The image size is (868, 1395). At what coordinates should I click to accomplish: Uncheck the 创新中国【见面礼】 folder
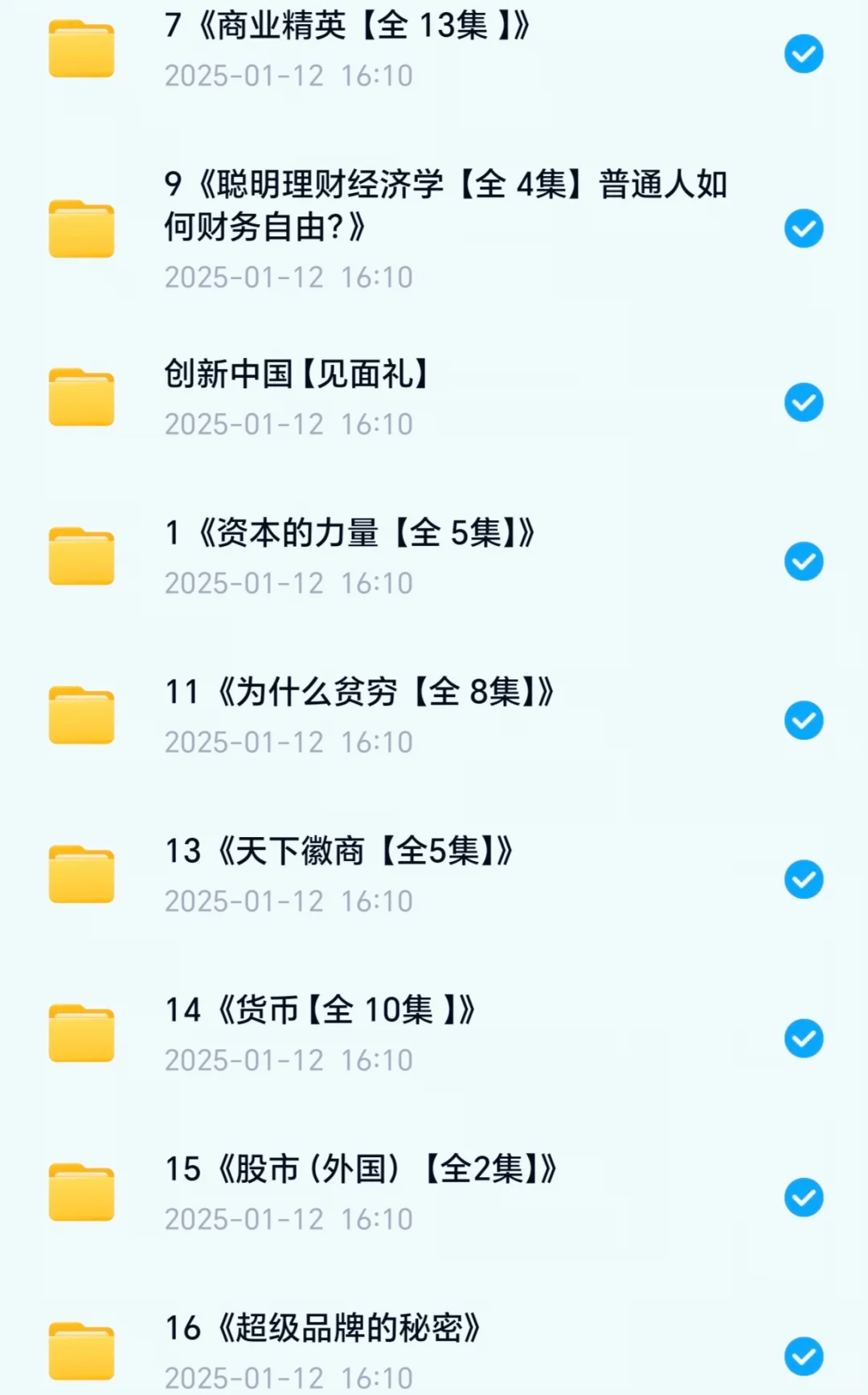point(804,402)
